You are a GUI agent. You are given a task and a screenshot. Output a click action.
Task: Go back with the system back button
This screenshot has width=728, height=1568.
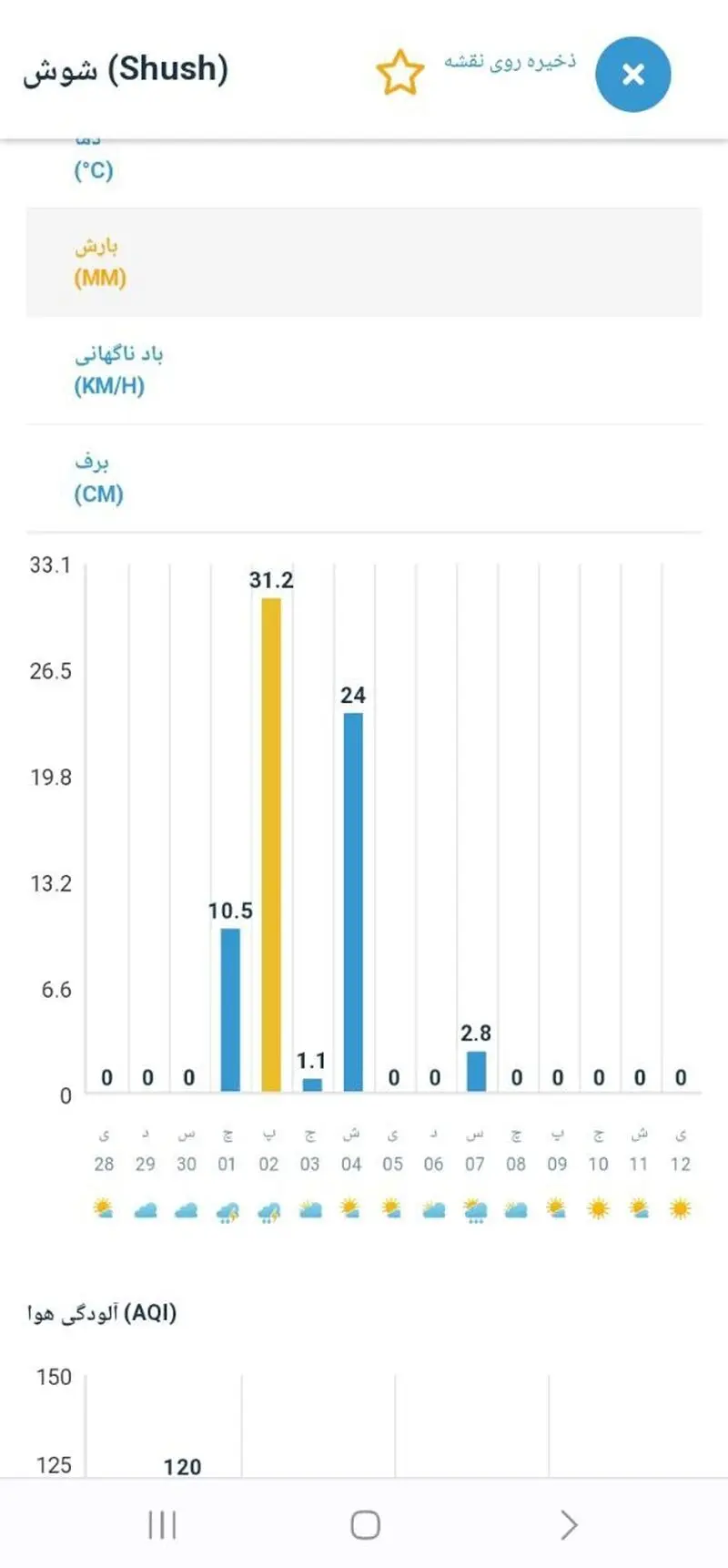click(x=569, y=1524)
